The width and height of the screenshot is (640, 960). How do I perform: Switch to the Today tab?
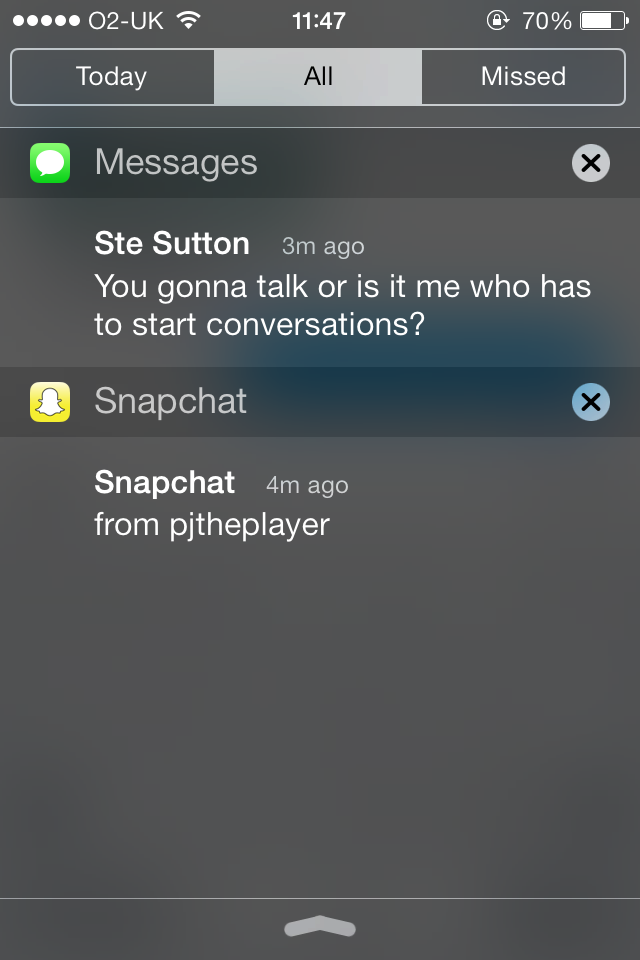pyautogui.click(x=112, y=77)
